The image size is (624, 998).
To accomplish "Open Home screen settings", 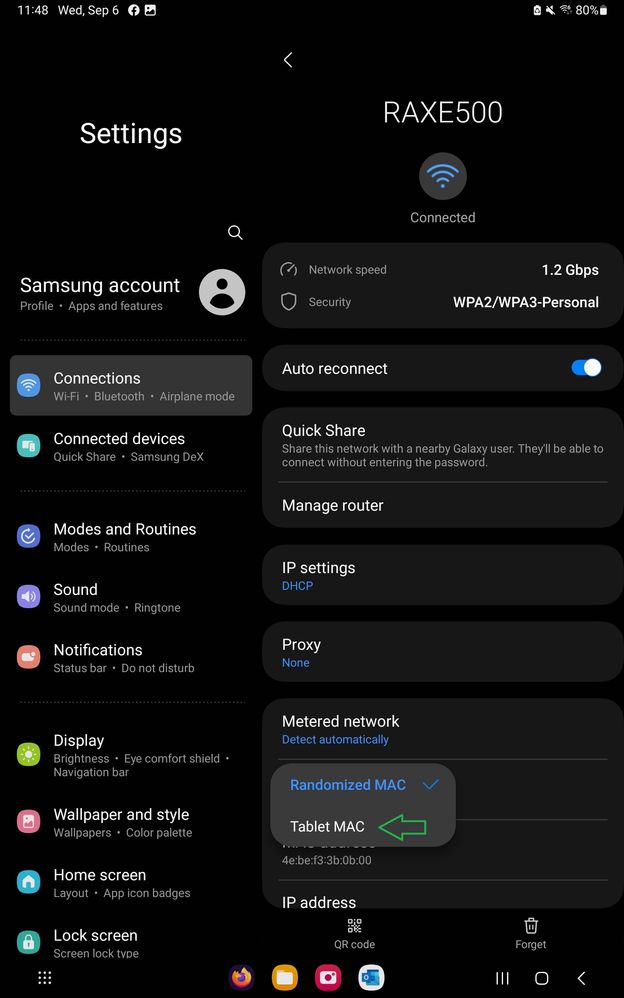I will [130, 883].
